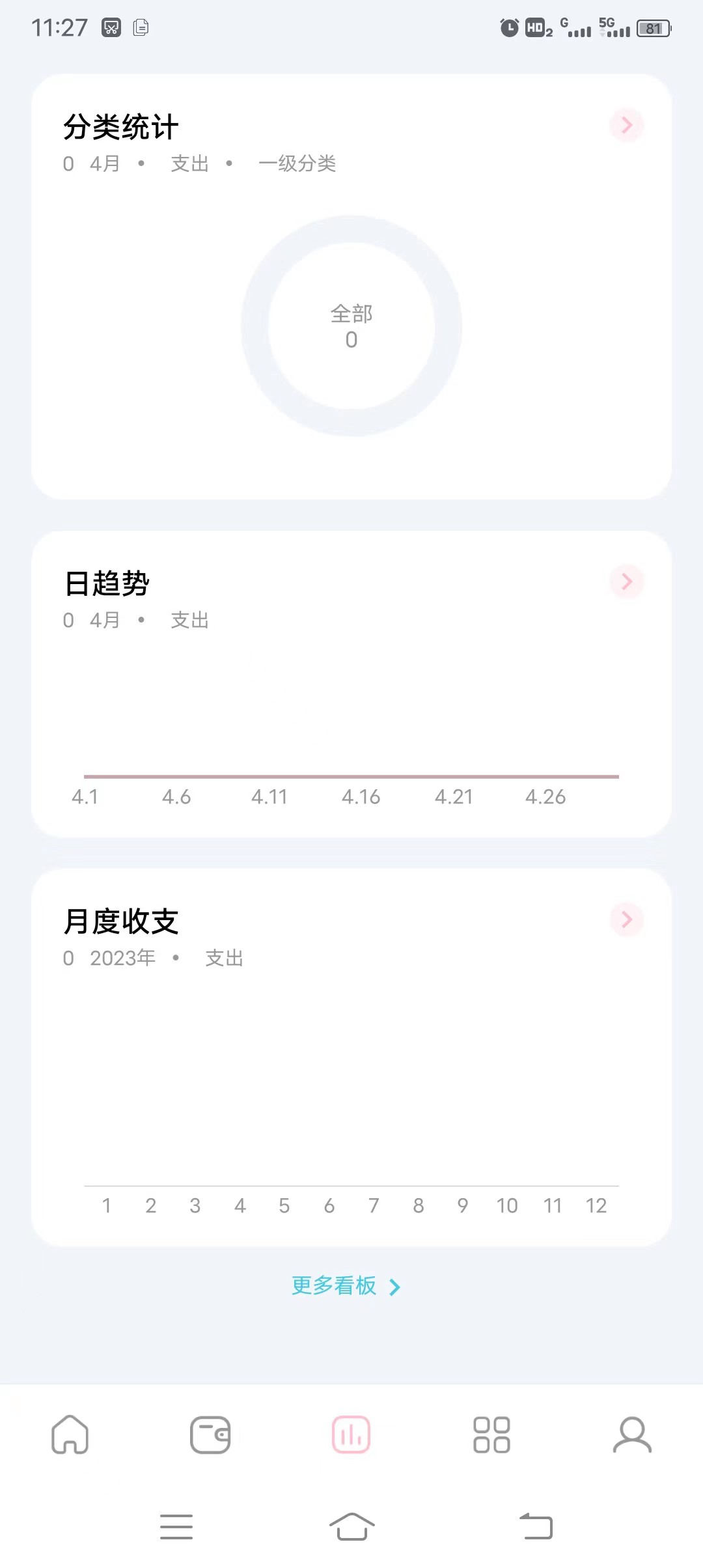Tap the 全部 donut chart center
The width and height of the screenshot is (703, 1568).
tap(351, 326)
